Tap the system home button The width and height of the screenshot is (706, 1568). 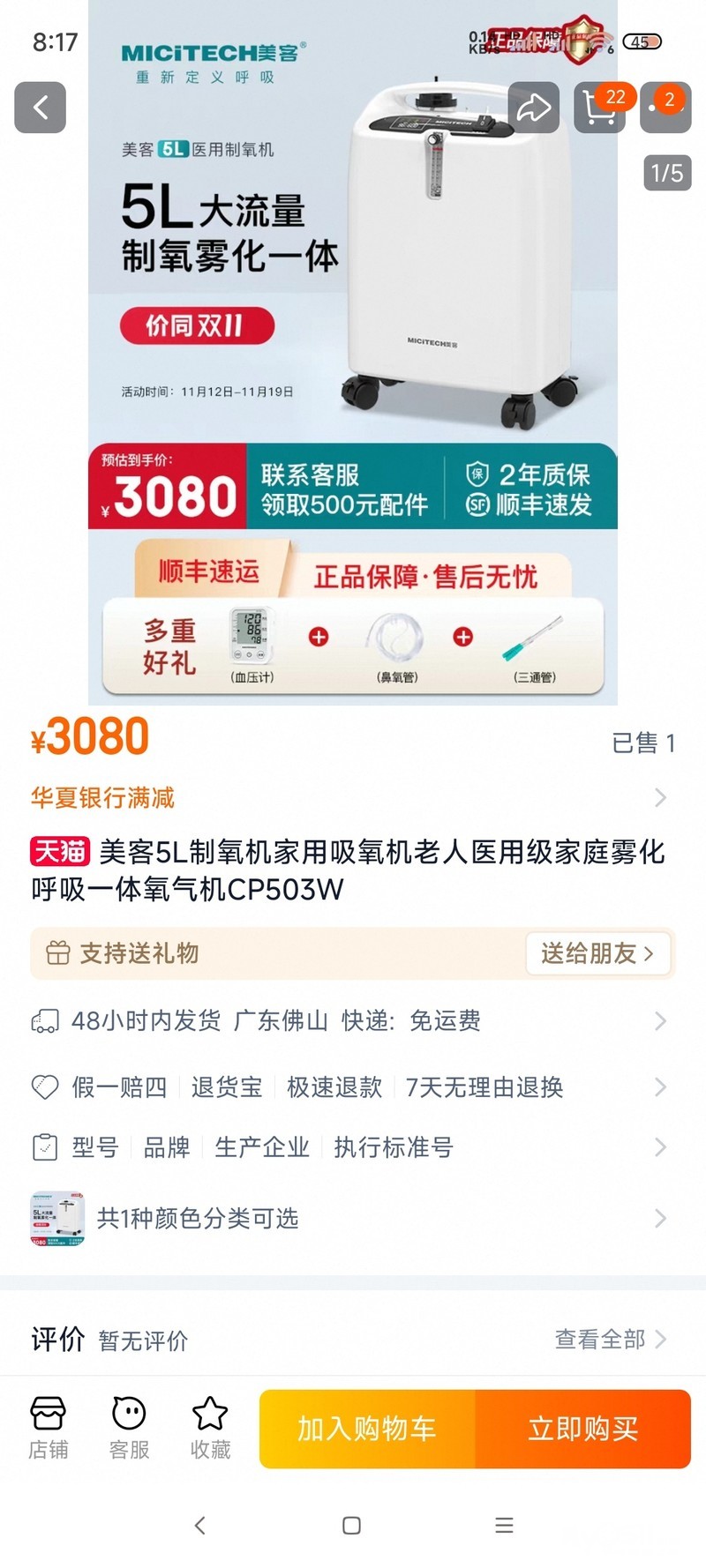[351, 1526]
